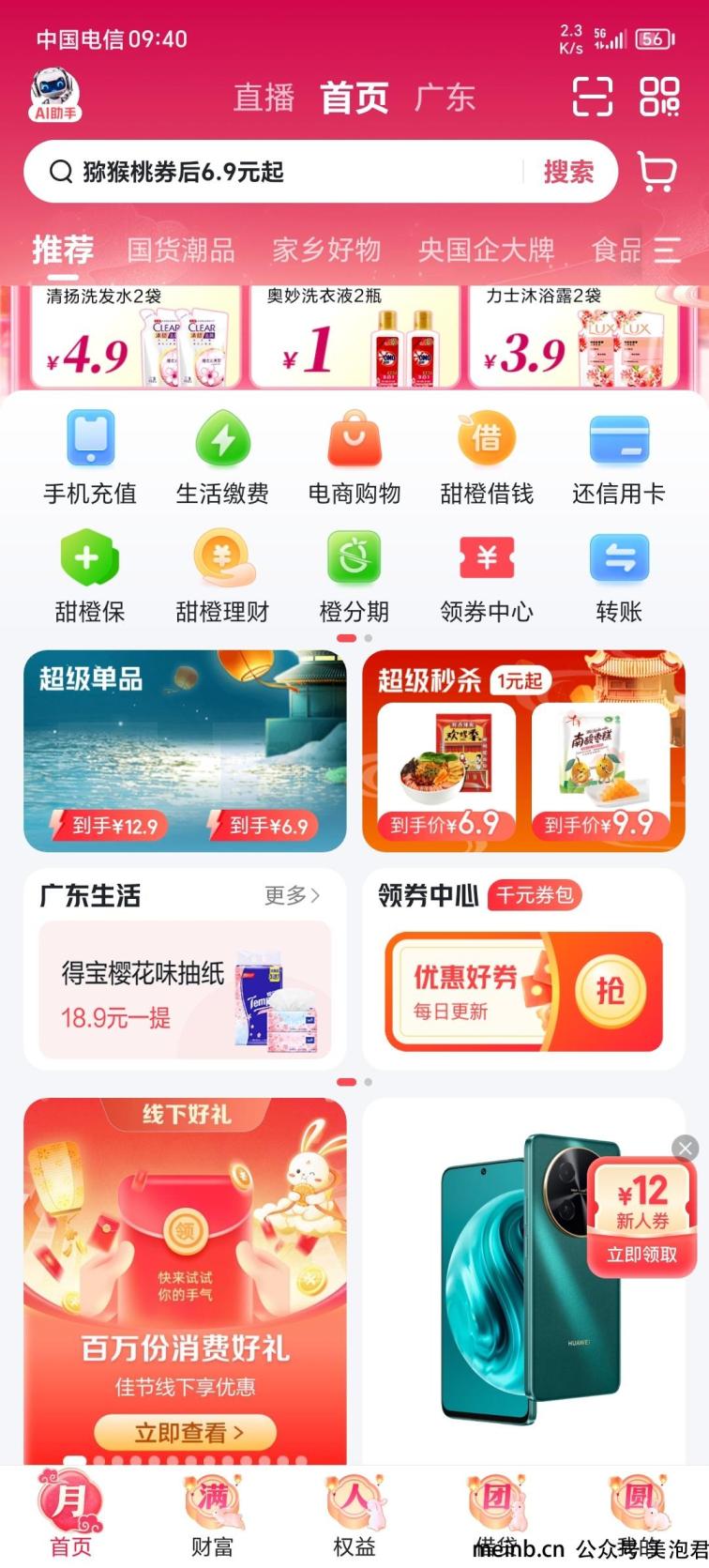View 超级单品 deals card

click(x=185, y=751)
